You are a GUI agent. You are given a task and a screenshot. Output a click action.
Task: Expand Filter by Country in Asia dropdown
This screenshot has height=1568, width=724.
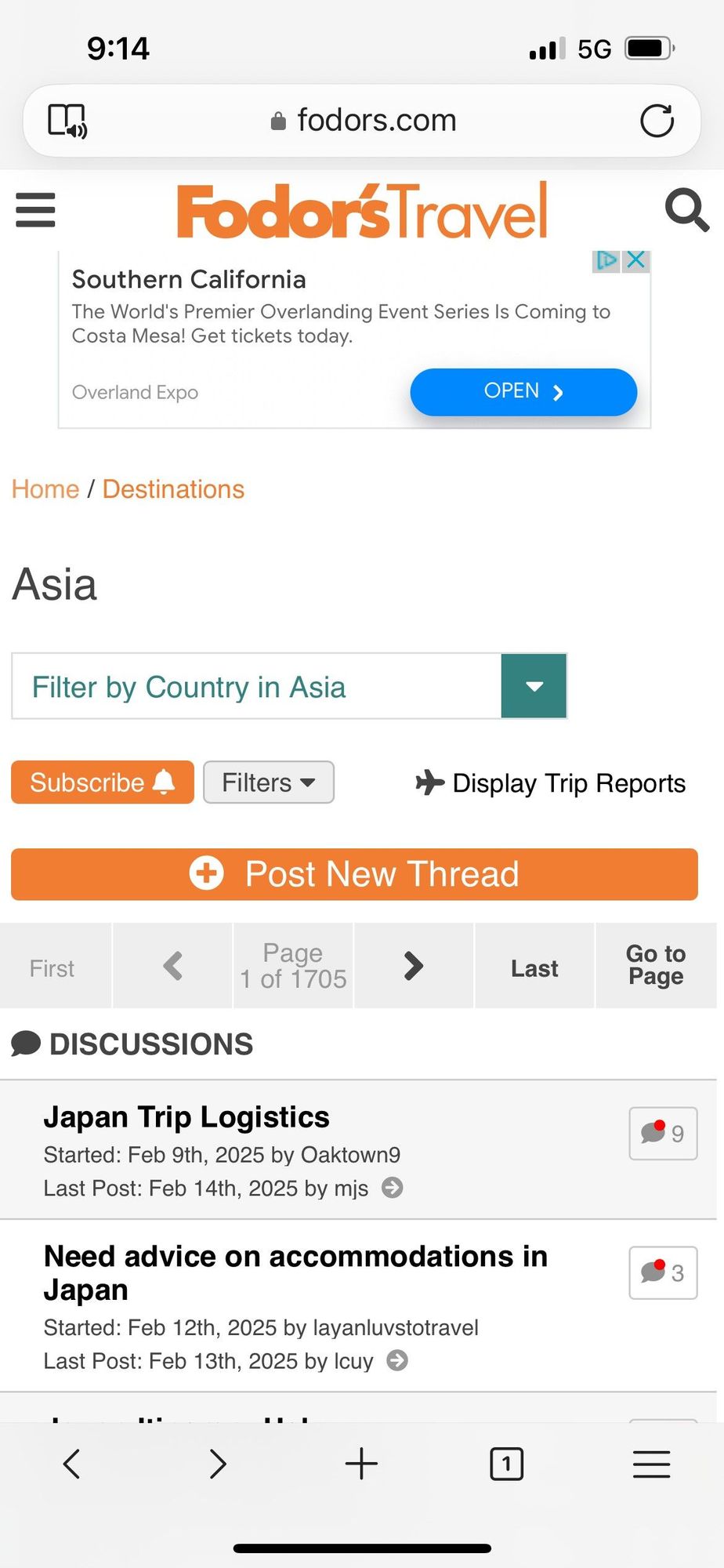(x=534, y=686)
